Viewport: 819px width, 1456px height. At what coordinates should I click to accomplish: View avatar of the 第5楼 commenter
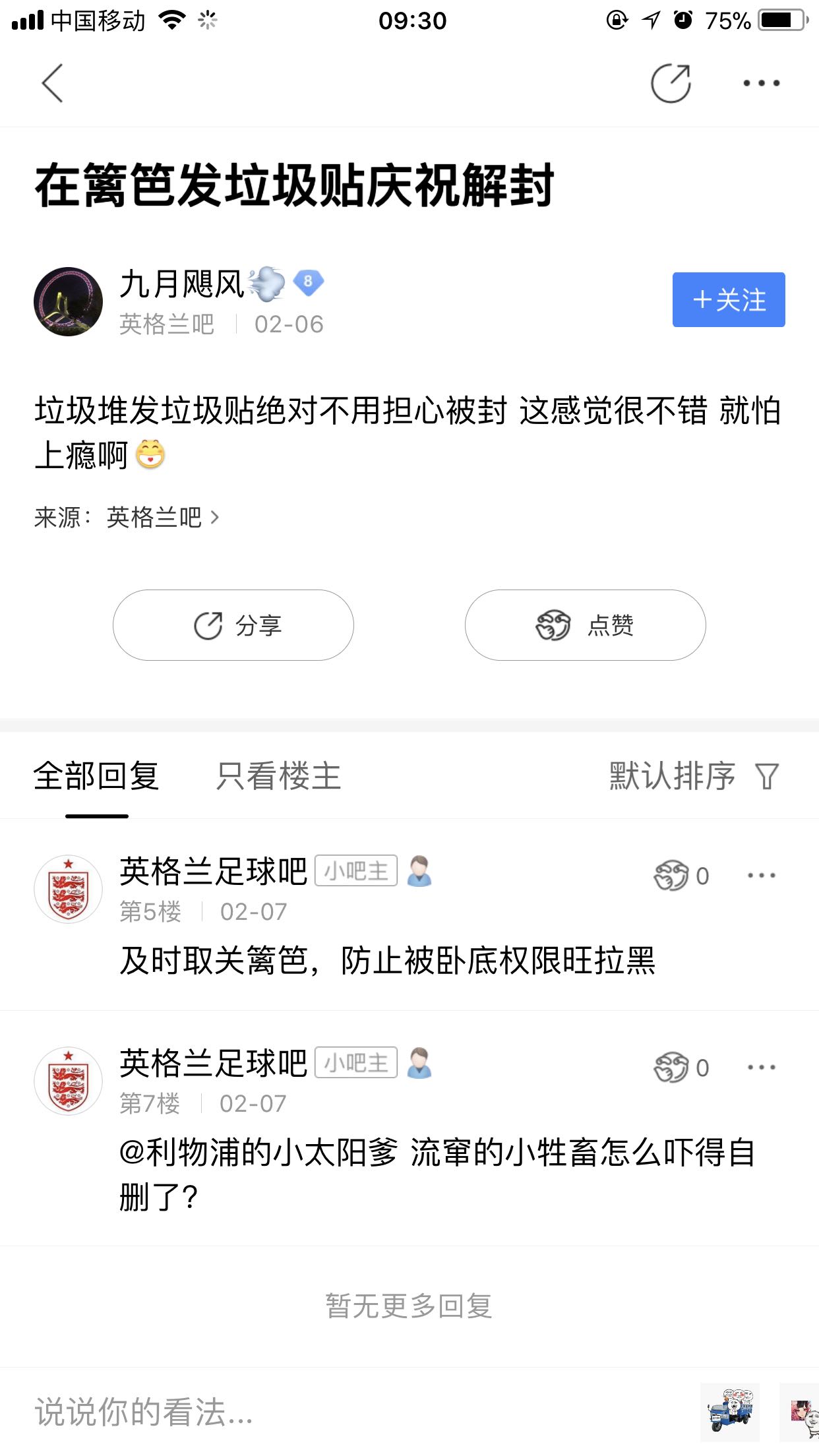click(x=69, y=889)
